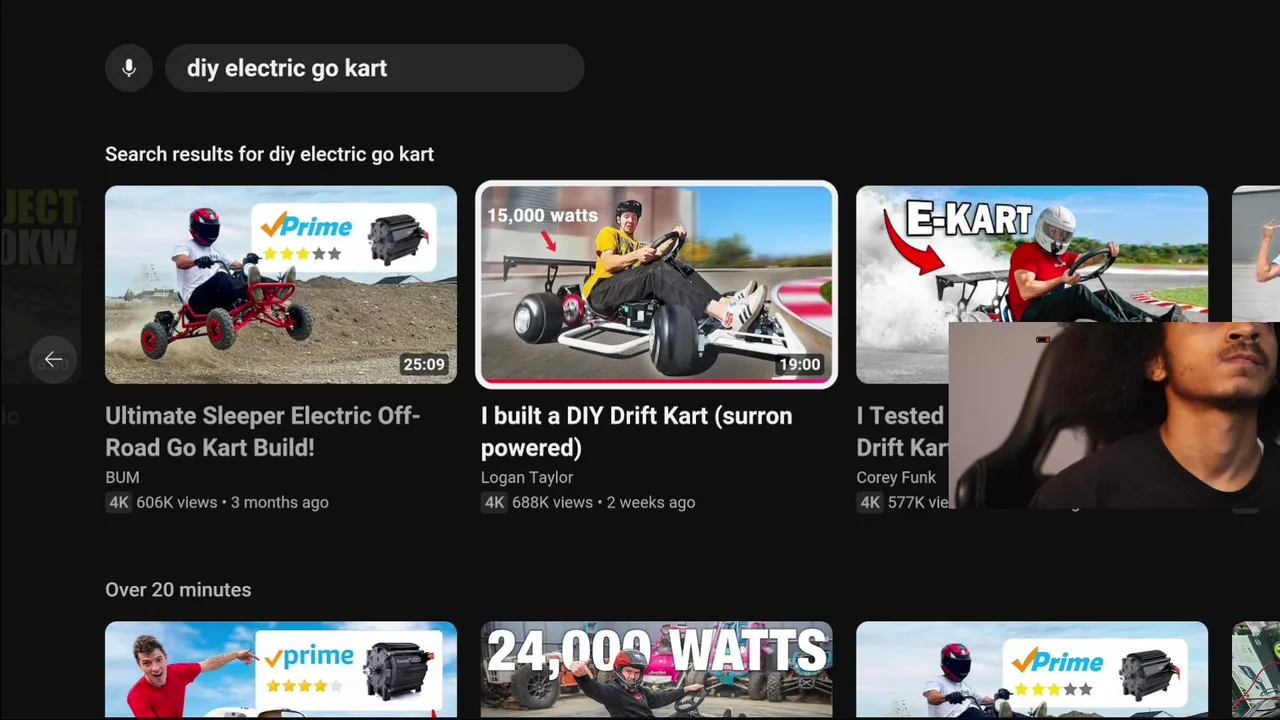The height and width of the screenshot is (720, 1280).
Task: Open the '24,000 WATTS' video thumbnail
Action: 656,668
